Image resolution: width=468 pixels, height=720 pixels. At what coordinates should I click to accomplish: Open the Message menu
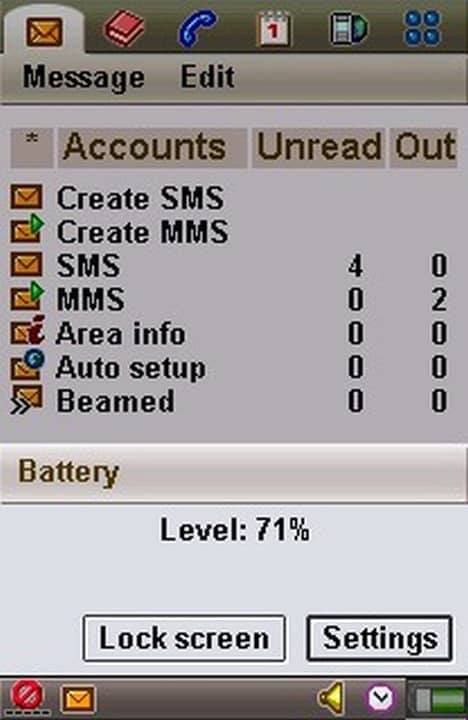84,77
